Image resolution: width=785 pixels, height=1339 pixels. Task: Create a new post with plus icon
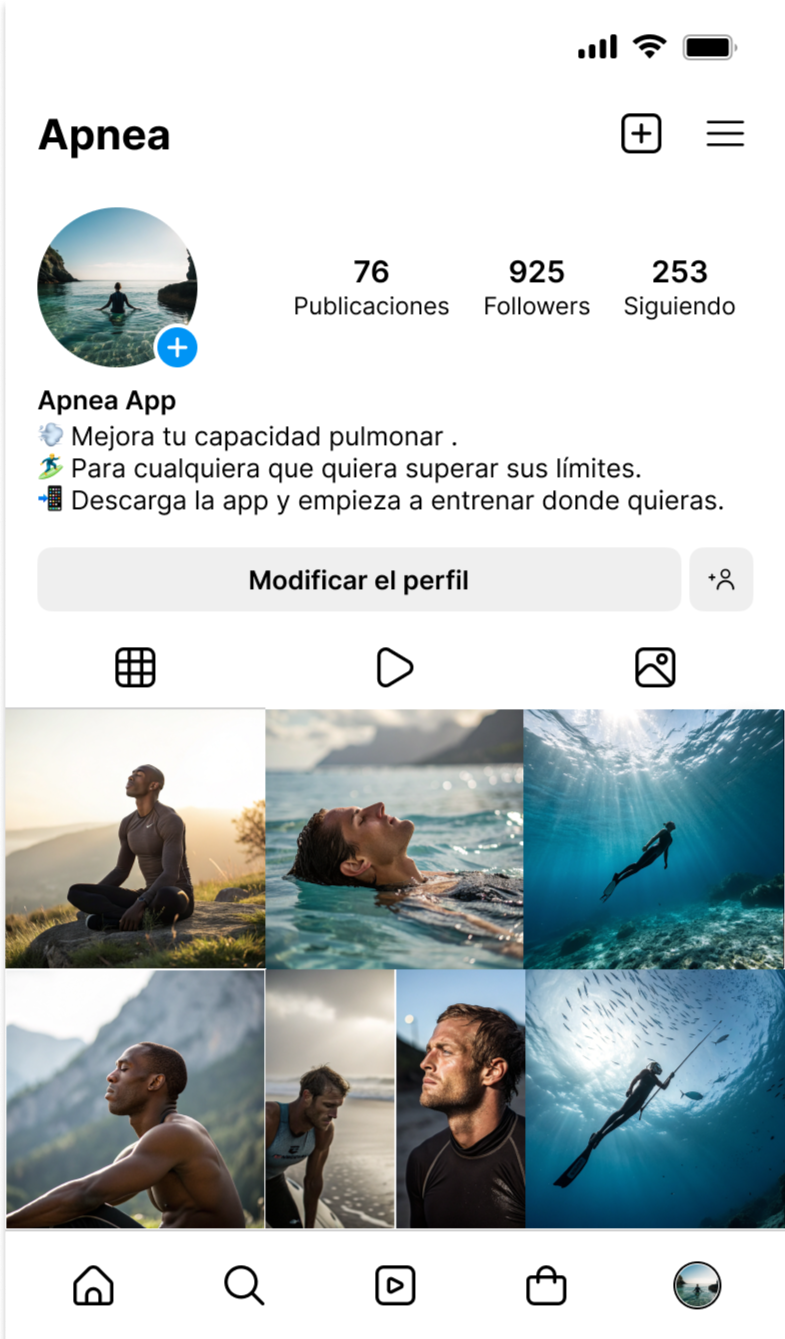pos(641,134)
